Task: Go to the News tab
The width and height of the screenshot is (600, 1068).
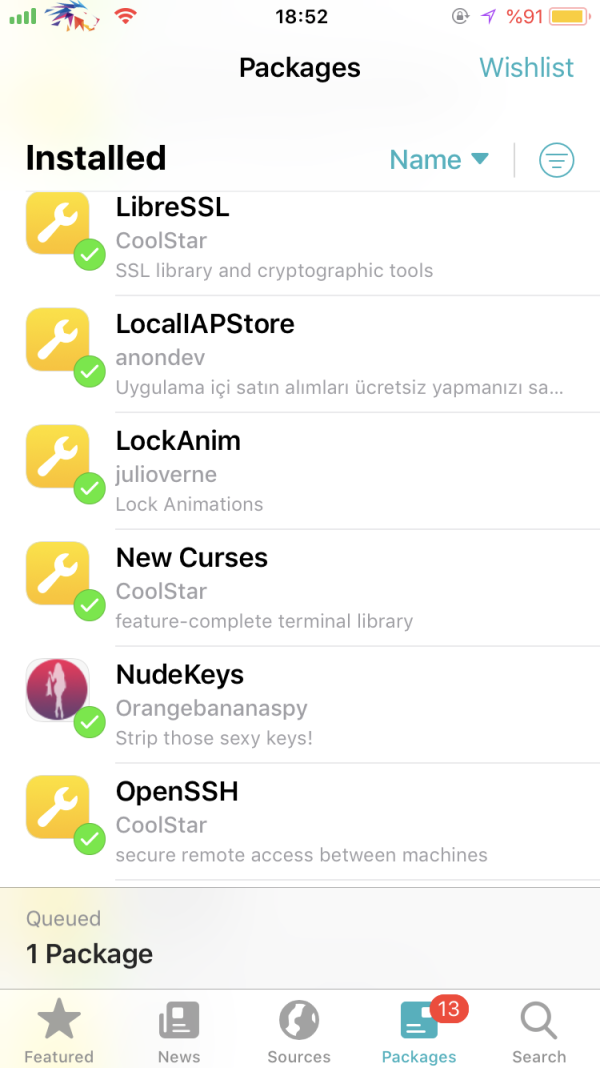Action: pos(179,1032)
